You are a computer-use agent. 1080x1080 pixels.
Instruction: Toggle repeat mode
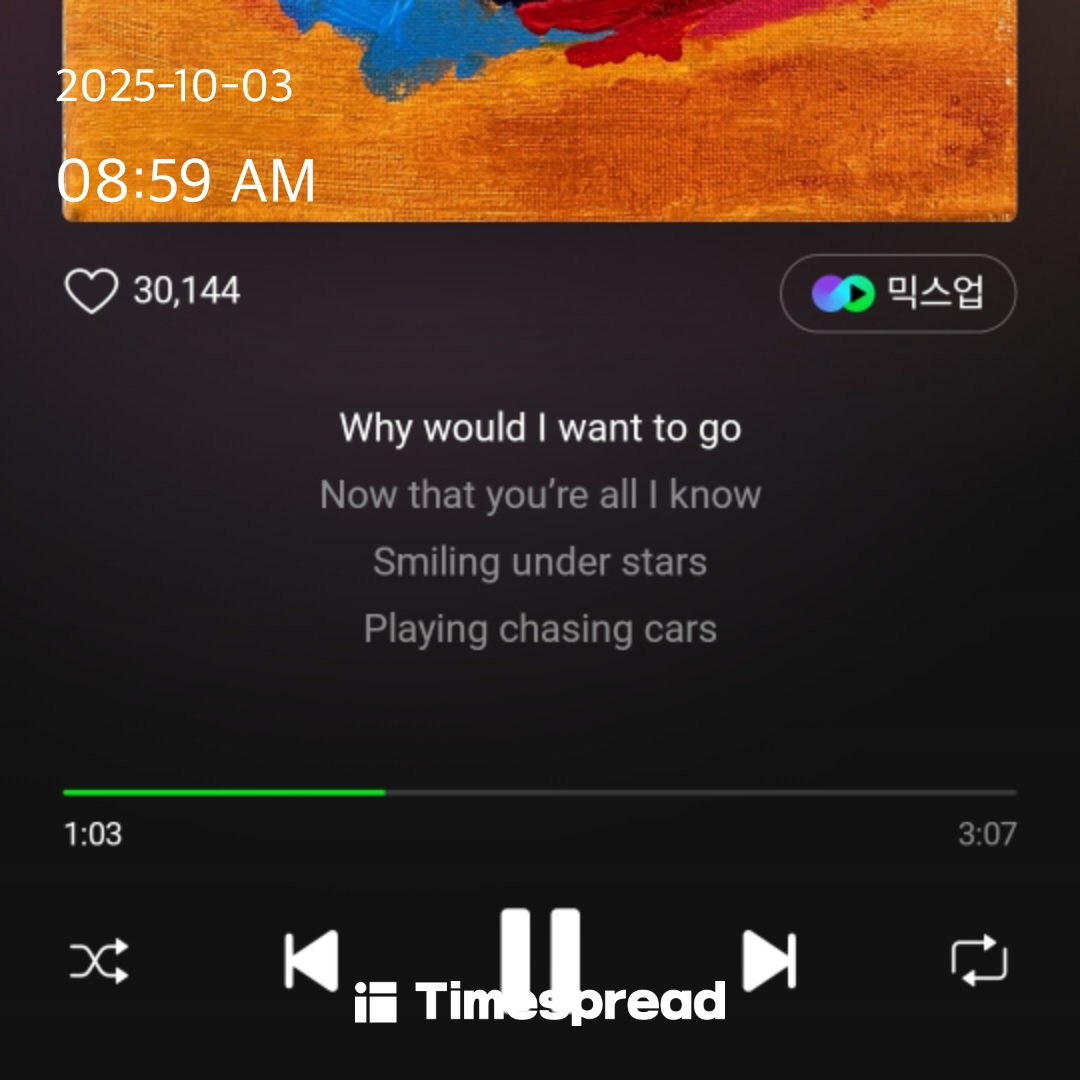click(979, 961)
